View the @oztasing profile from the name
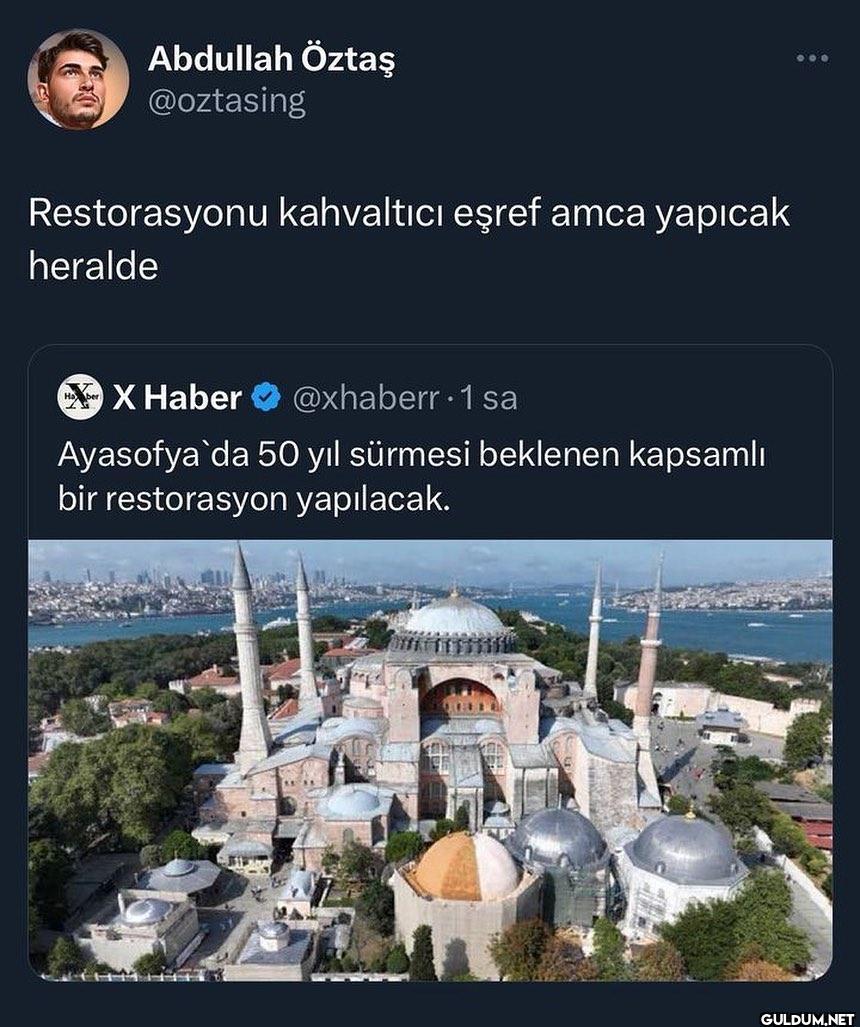 click(271, 59)
